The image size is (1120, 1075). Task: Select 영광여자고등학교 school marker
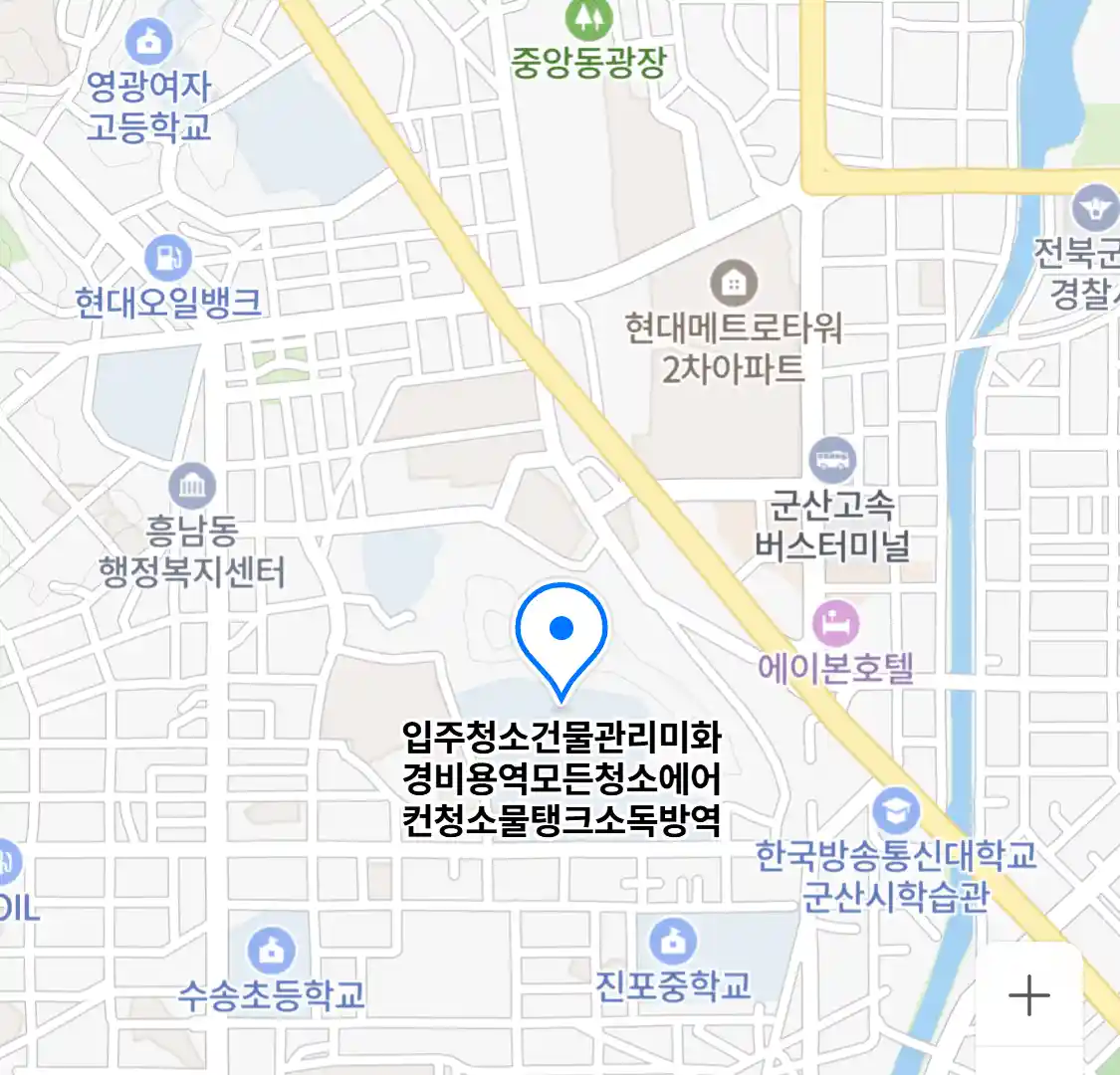149,42
